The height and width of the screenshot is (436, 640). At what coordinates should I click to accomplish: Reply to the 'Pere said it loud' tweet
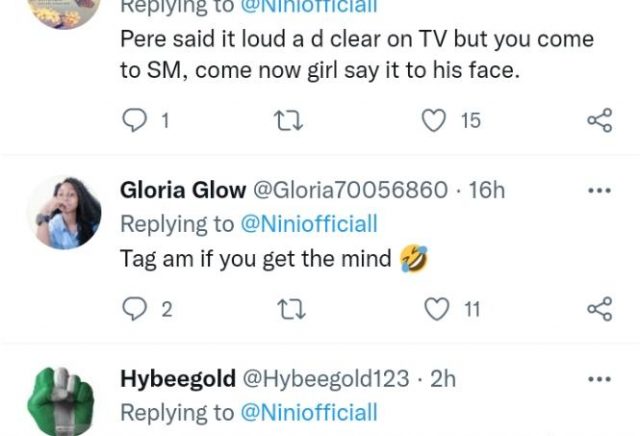134,121
